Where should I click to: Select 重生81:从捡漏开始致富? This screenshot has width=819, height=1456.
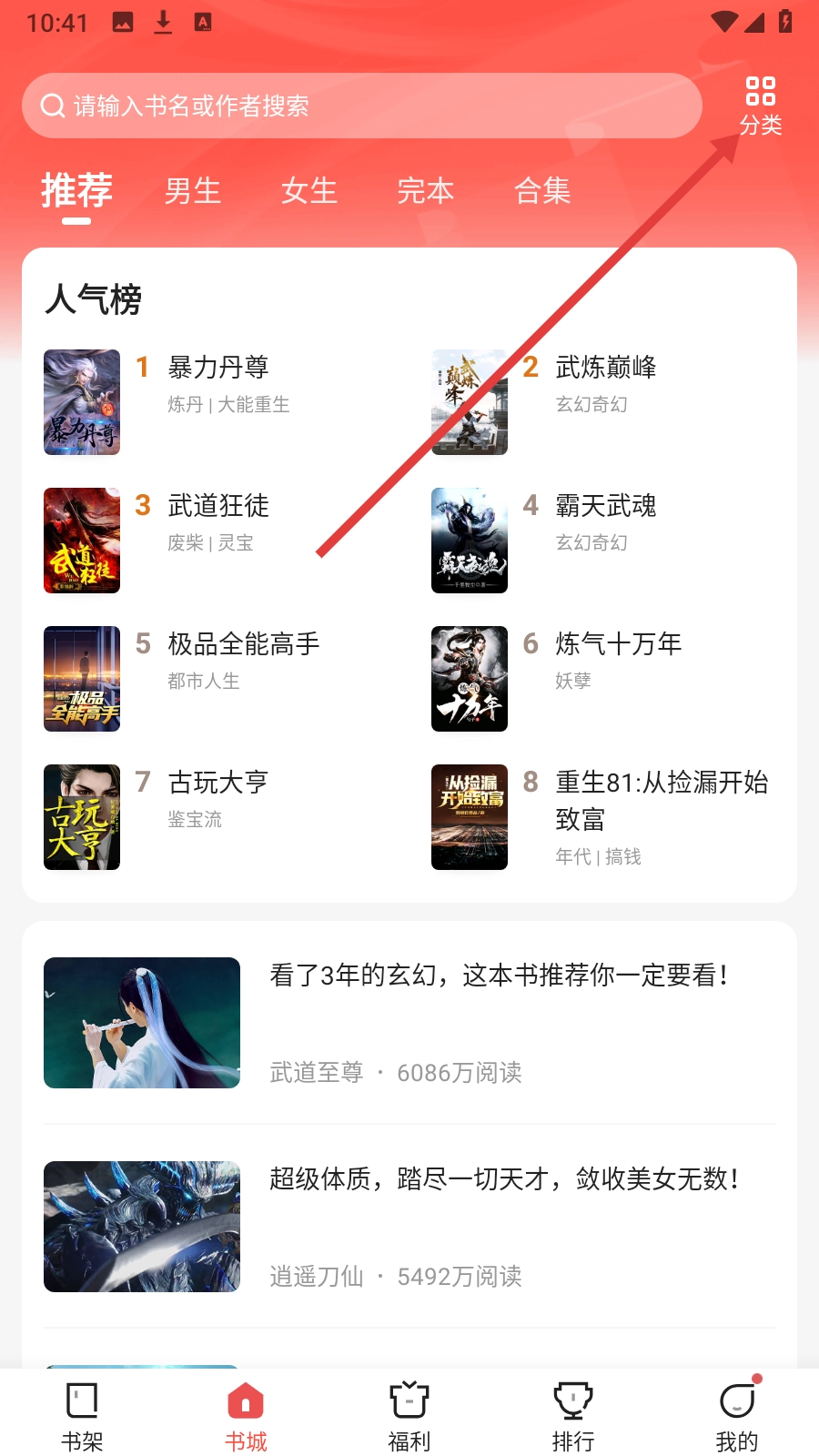662,800
